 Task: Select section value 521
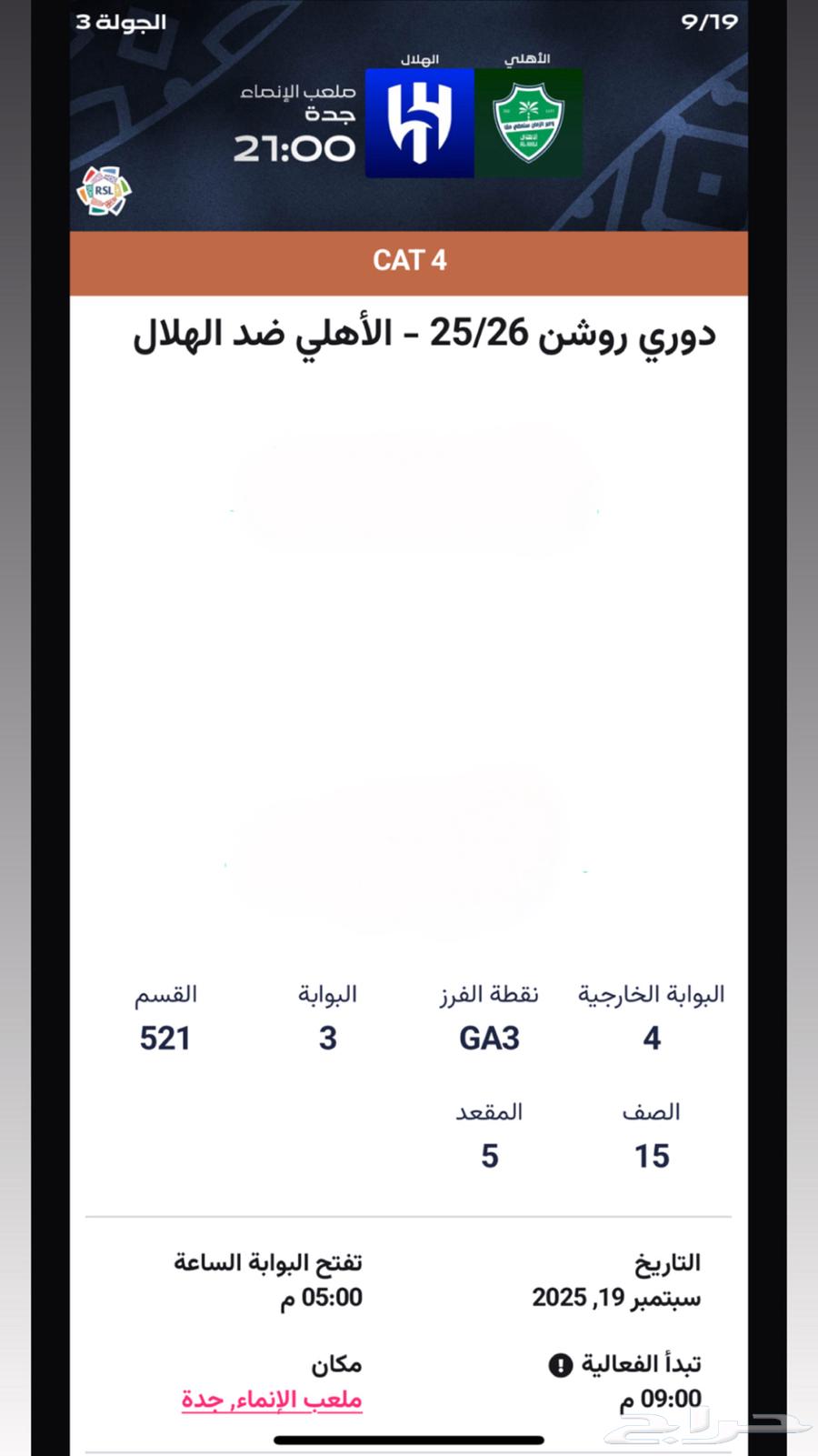pos(165,1037)
